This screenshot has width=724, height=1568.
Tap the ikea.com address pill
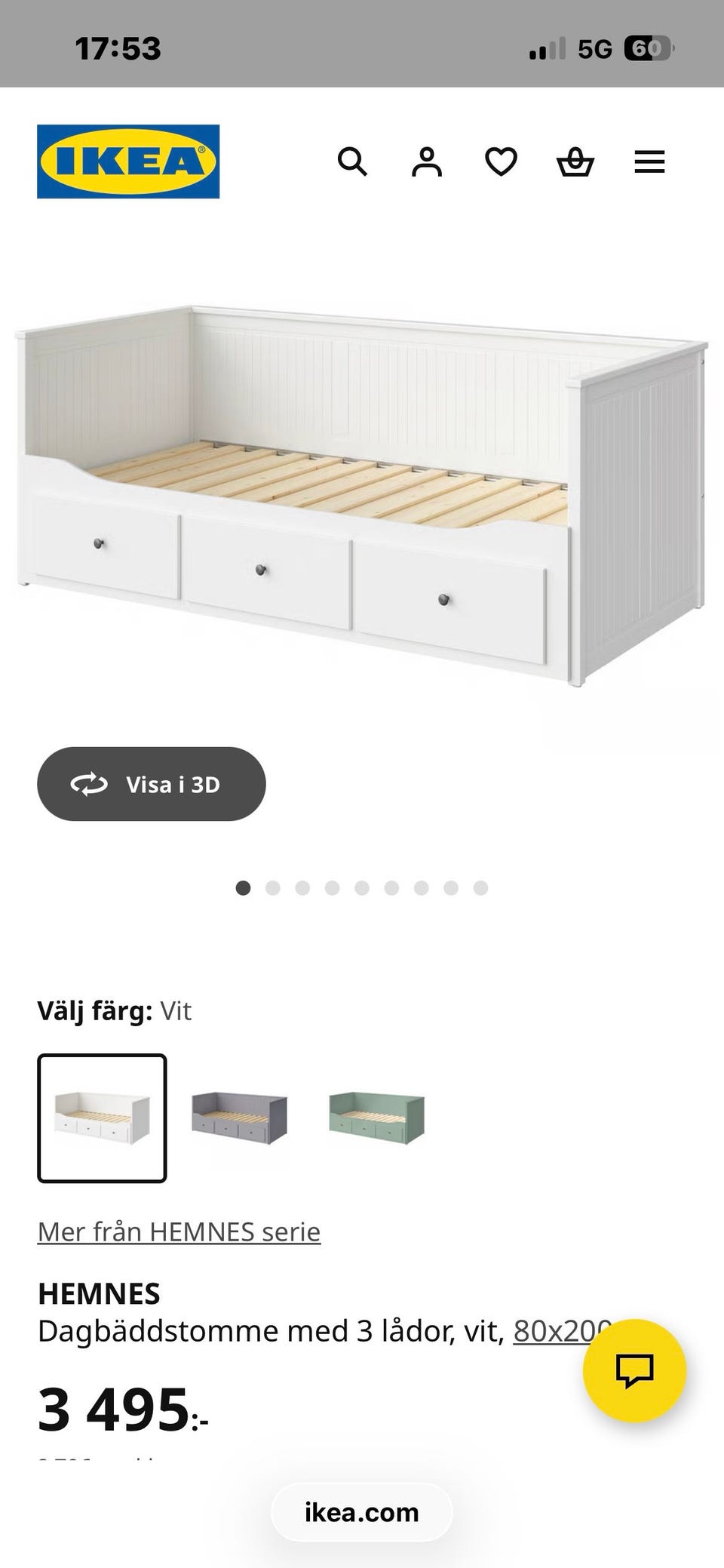pos(362,1512)
